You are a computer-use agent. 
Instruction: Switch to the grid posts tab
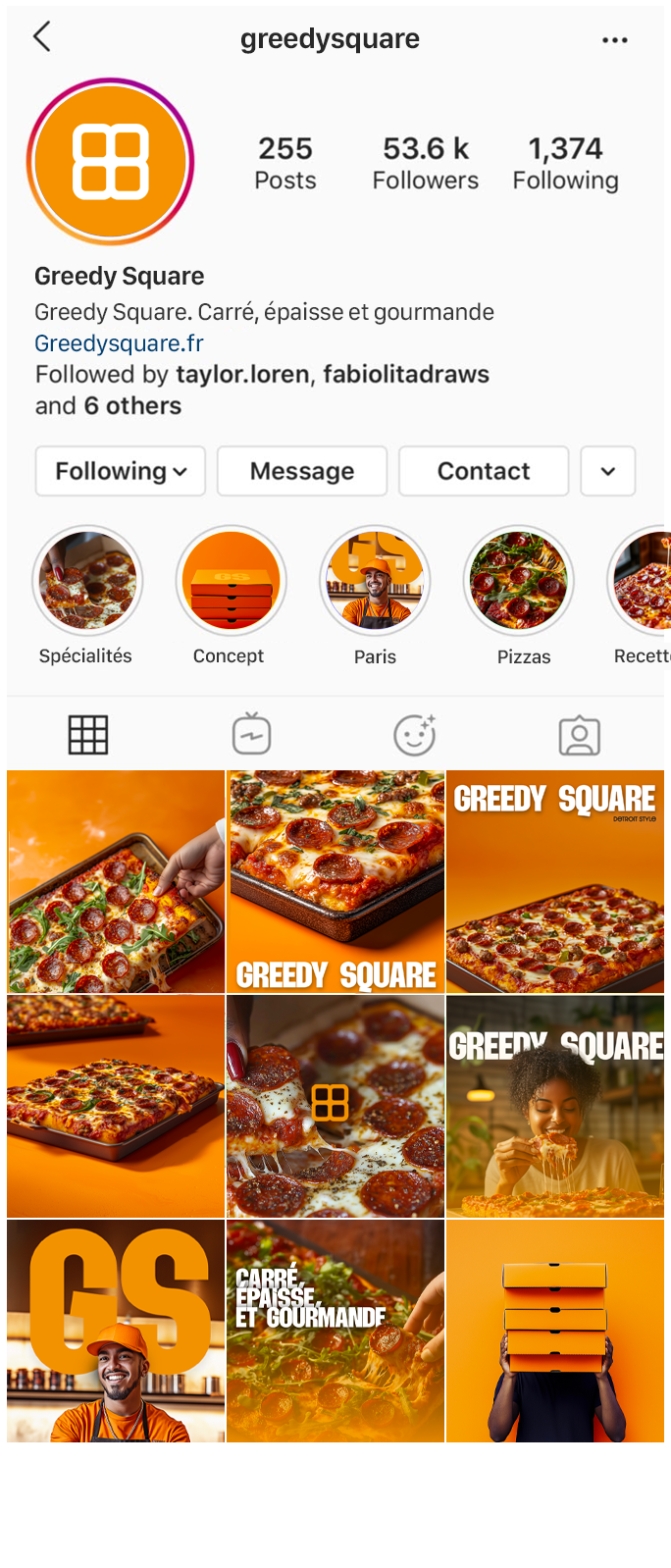tap(88, 735)
